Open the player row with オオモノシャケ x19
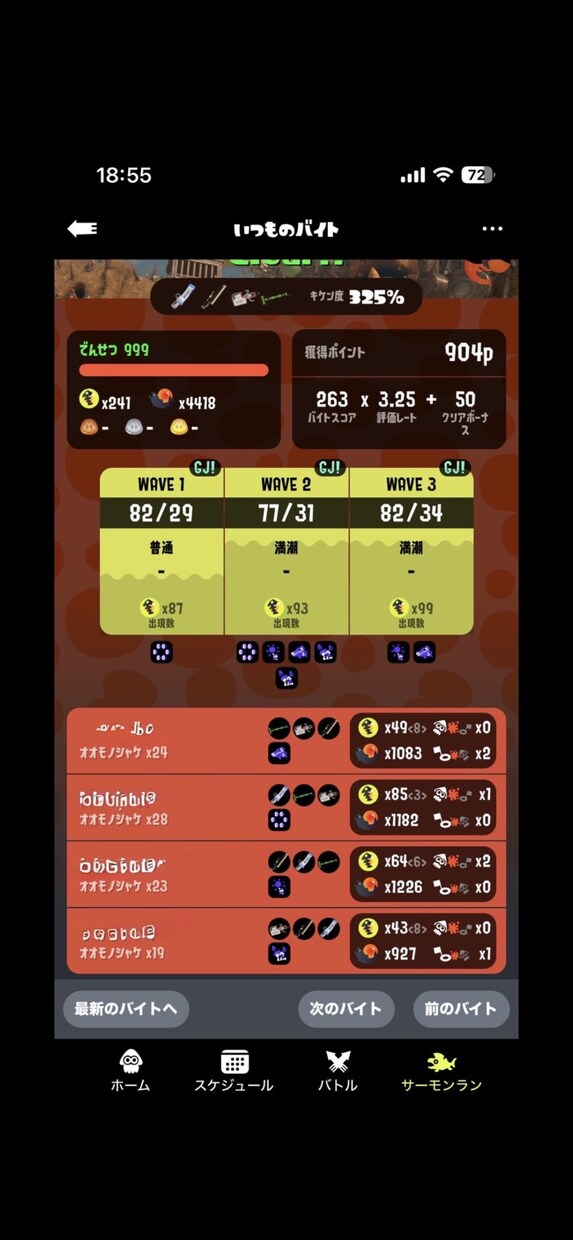 [x=286, y=940]
